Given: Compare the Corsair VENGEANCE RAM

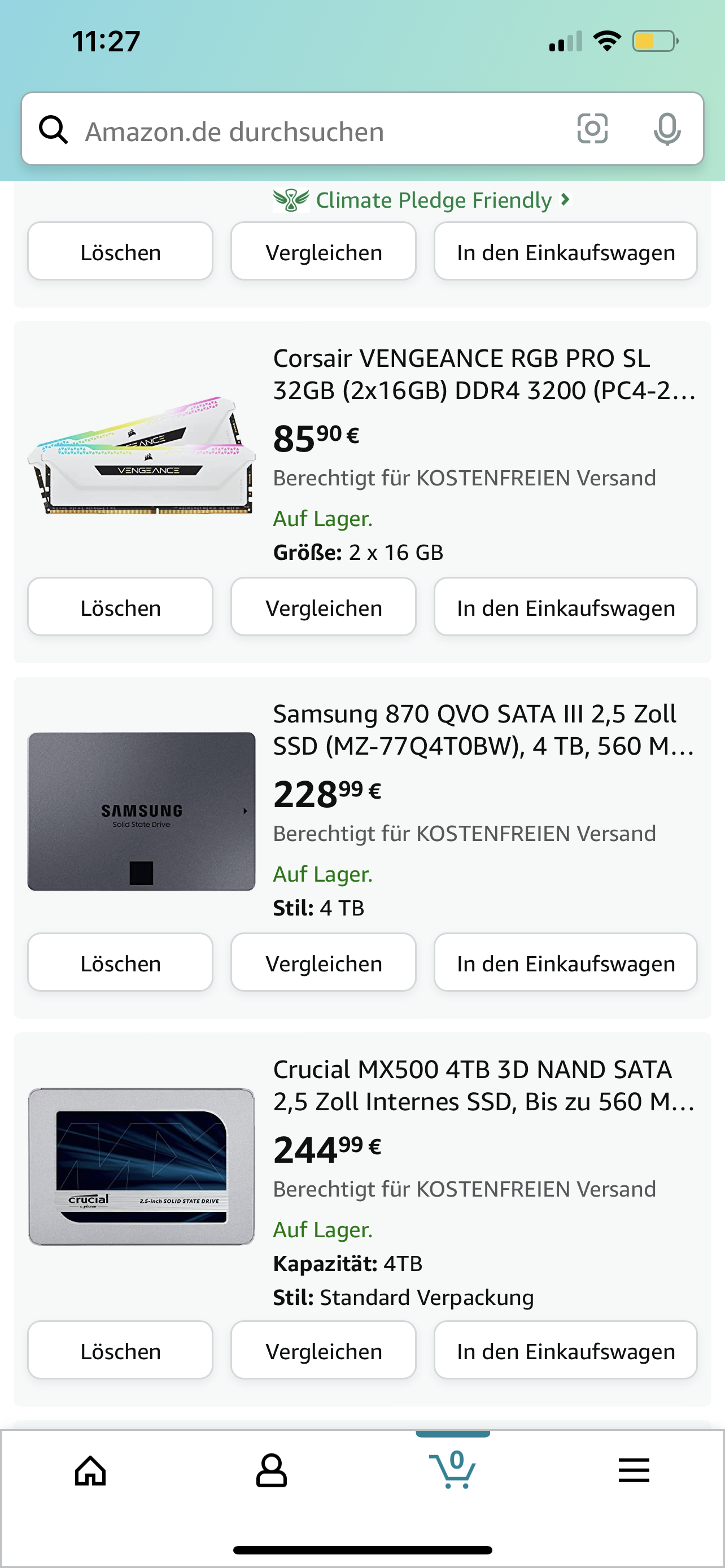Looking at the screenshot, I should pyautogui.click(x=323, y=607).
